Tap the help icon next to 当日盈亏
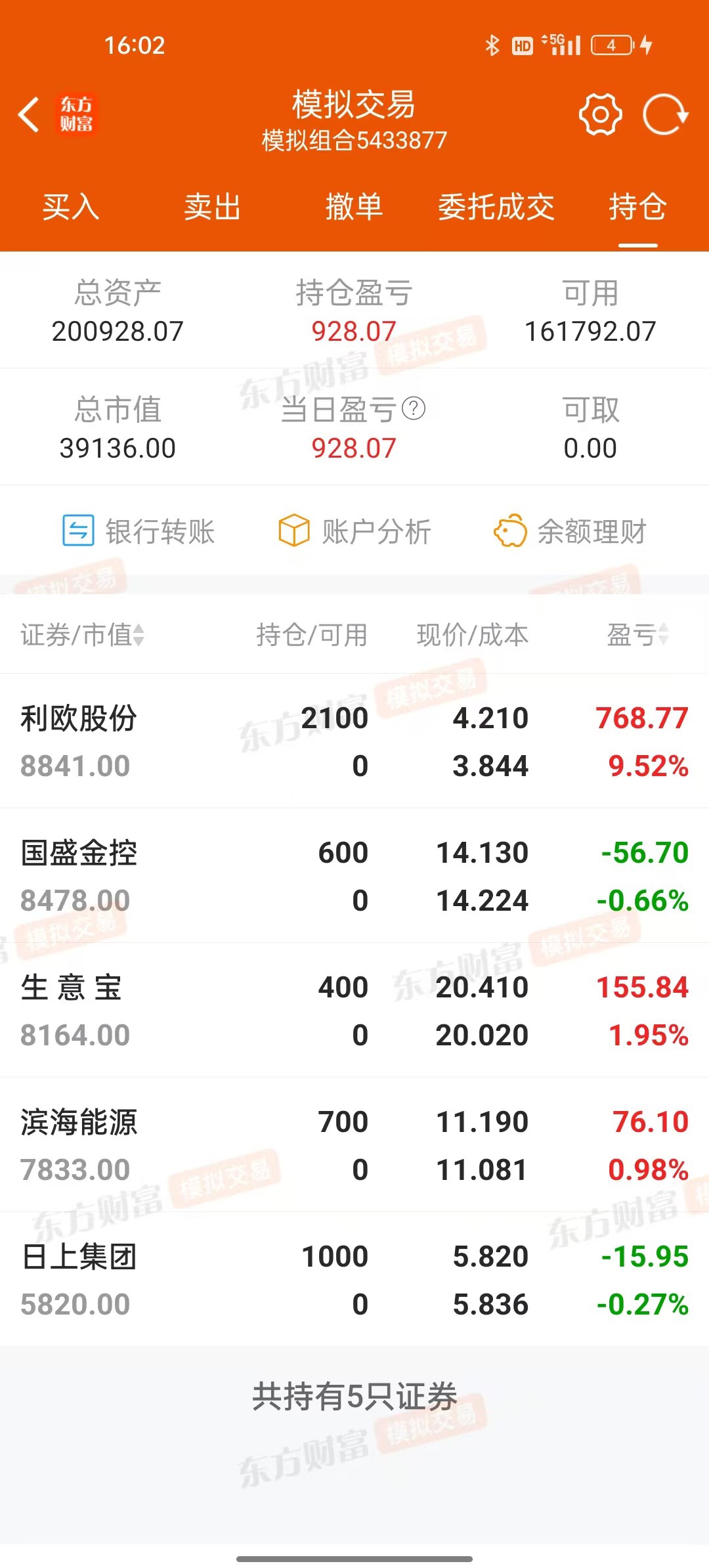 pyautogui.click(x=414, y=408)
